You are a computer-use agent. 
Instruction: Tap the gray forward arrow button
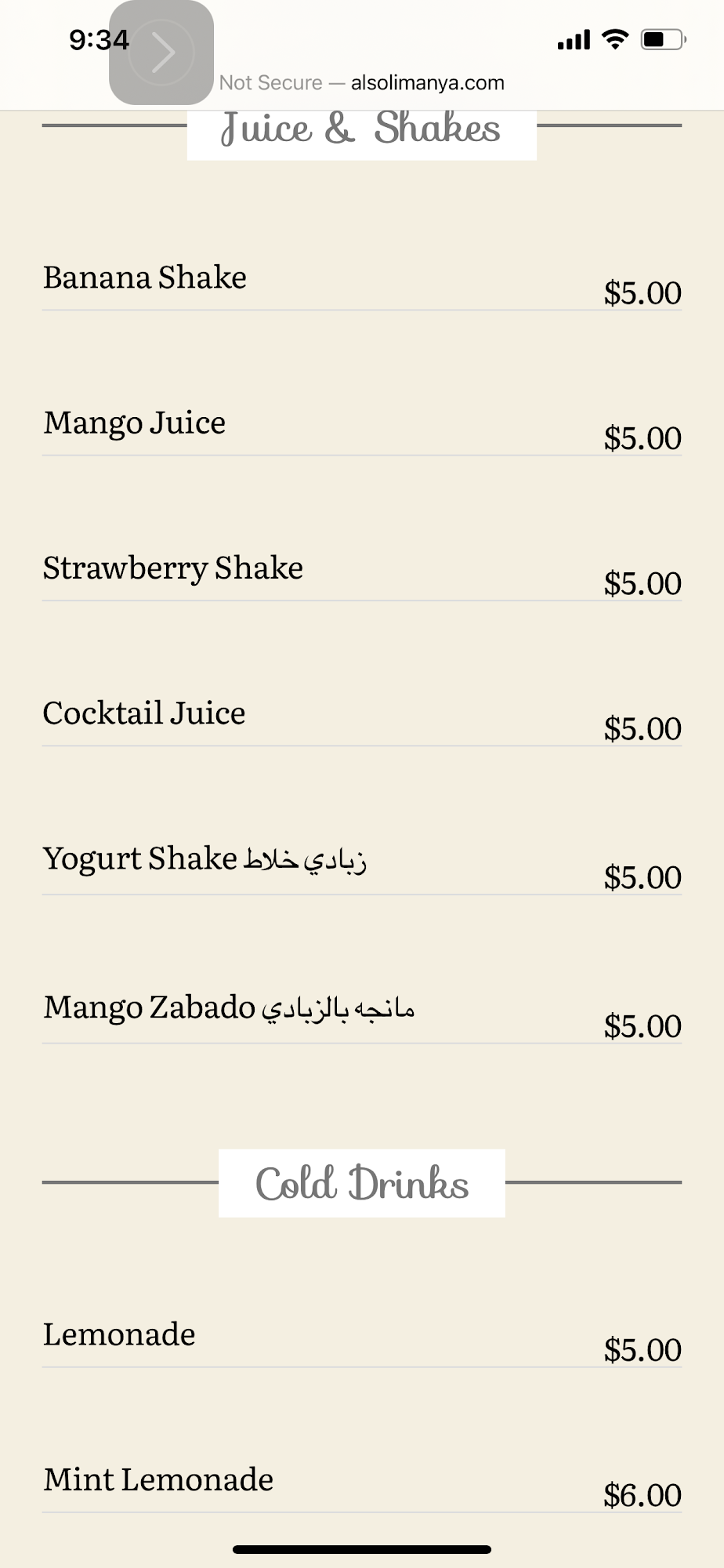click(x=161, y=53)
